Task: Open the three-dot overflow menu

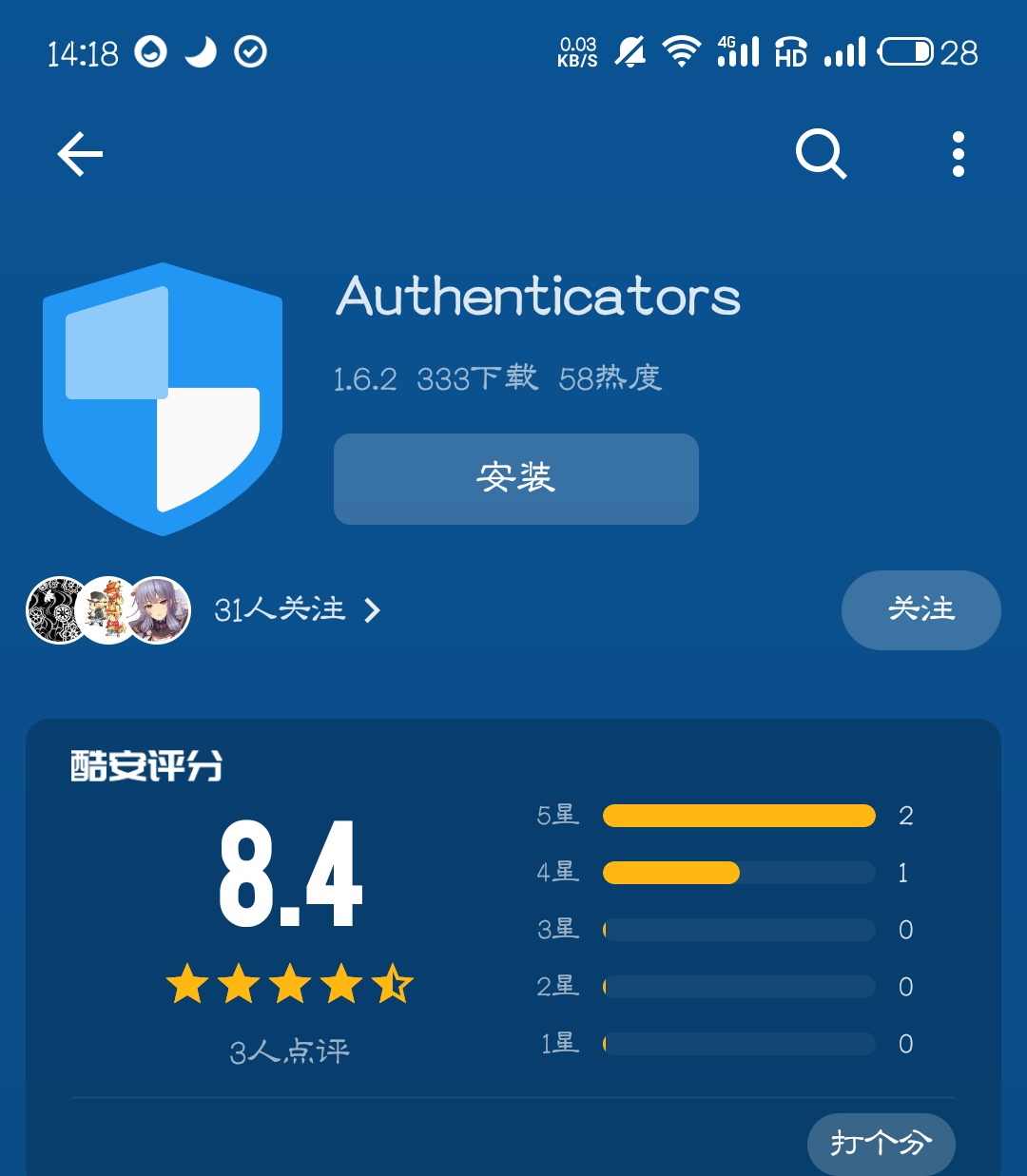Action: pyautogui.click(x=958, y=155)
